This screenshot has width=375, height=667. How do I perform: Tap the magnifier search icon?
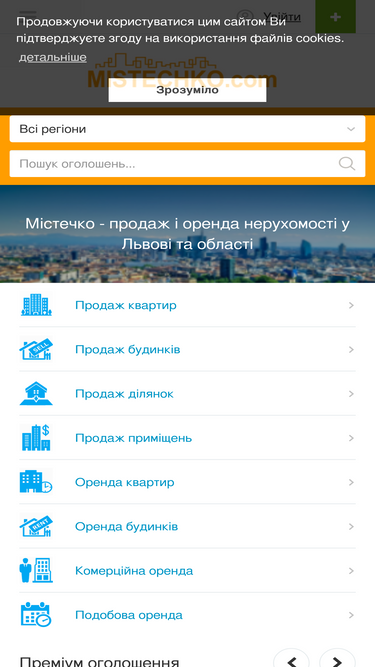(347, 164)
